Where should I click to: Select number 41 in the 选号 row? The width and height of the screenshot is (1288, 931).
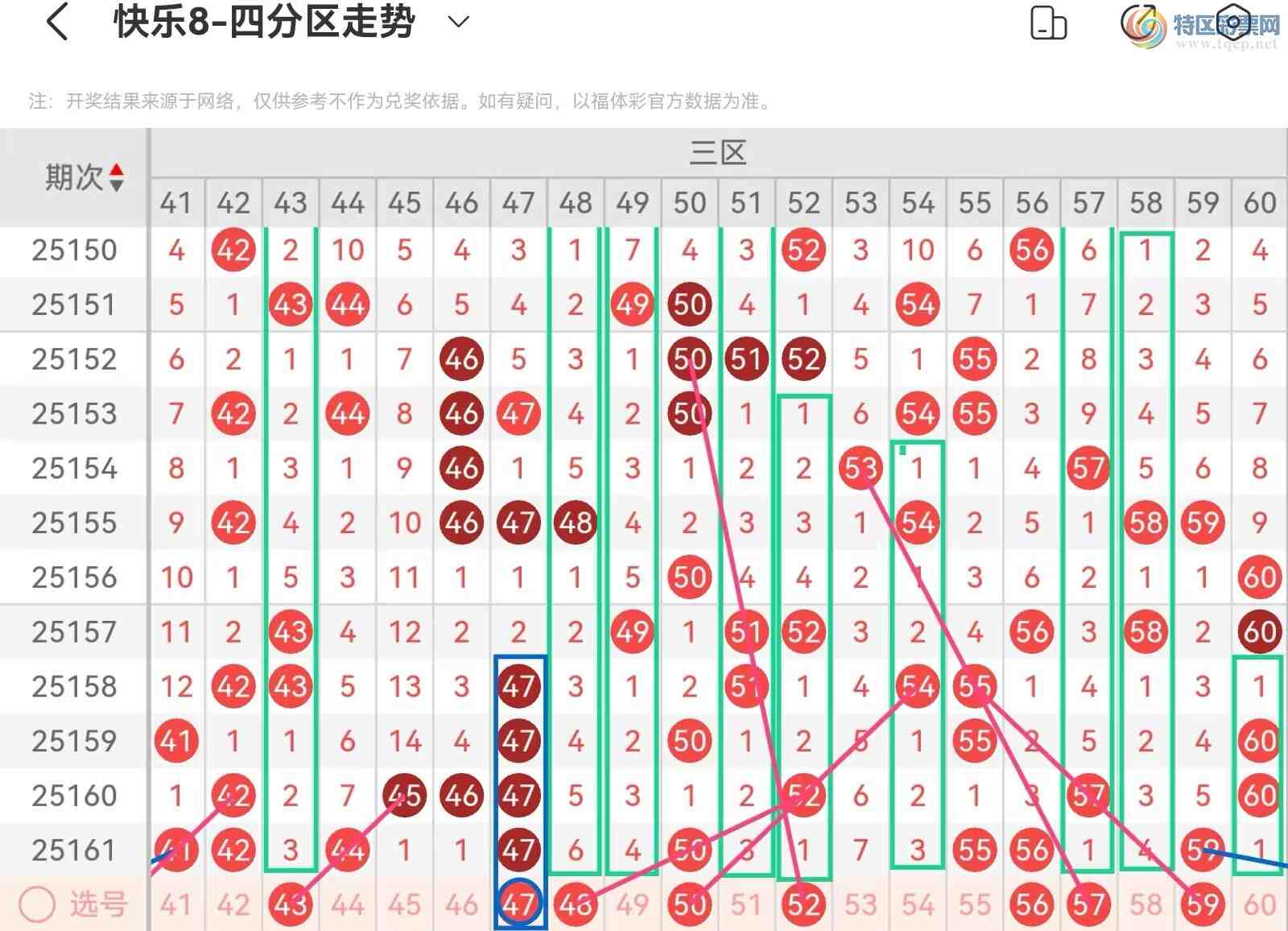175,905
